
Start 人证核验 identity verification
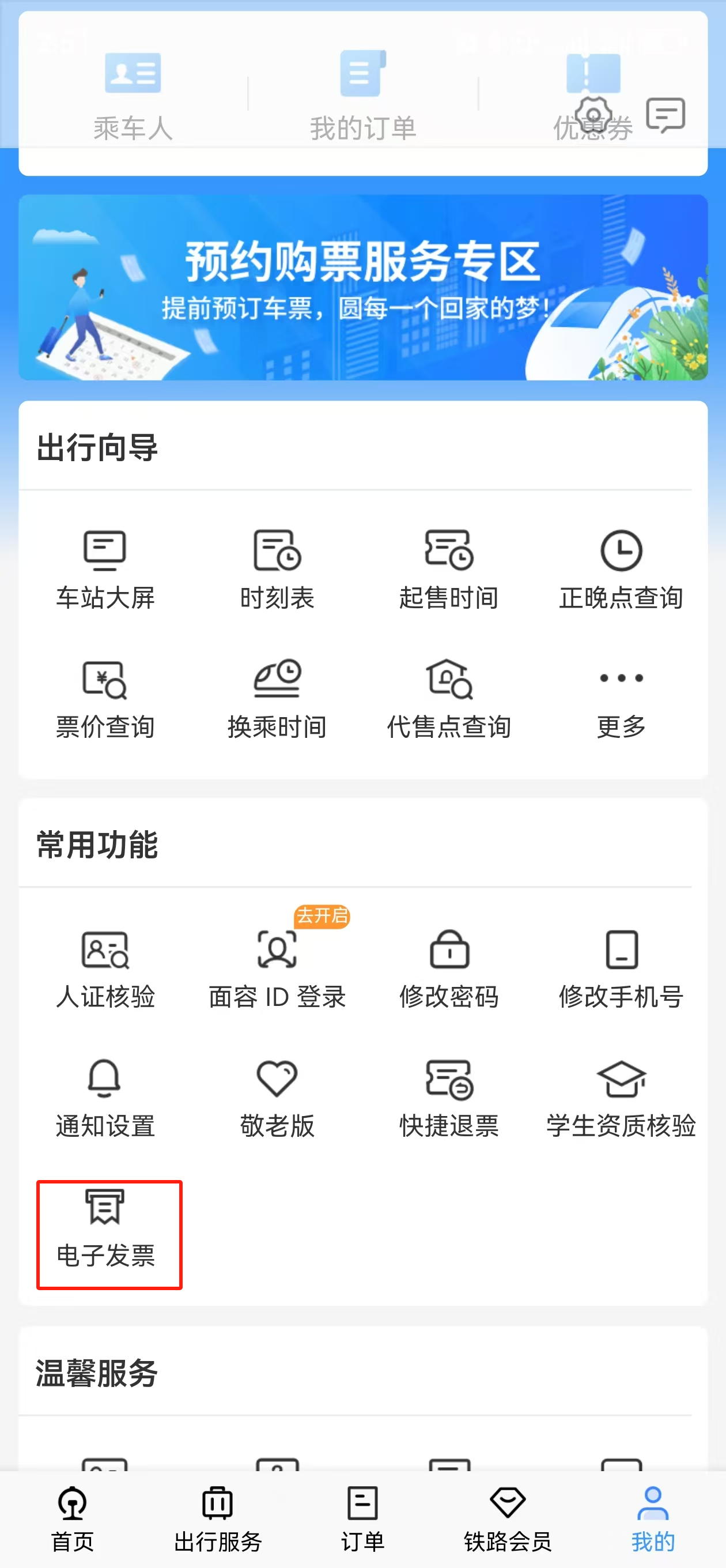pos(105,969)
